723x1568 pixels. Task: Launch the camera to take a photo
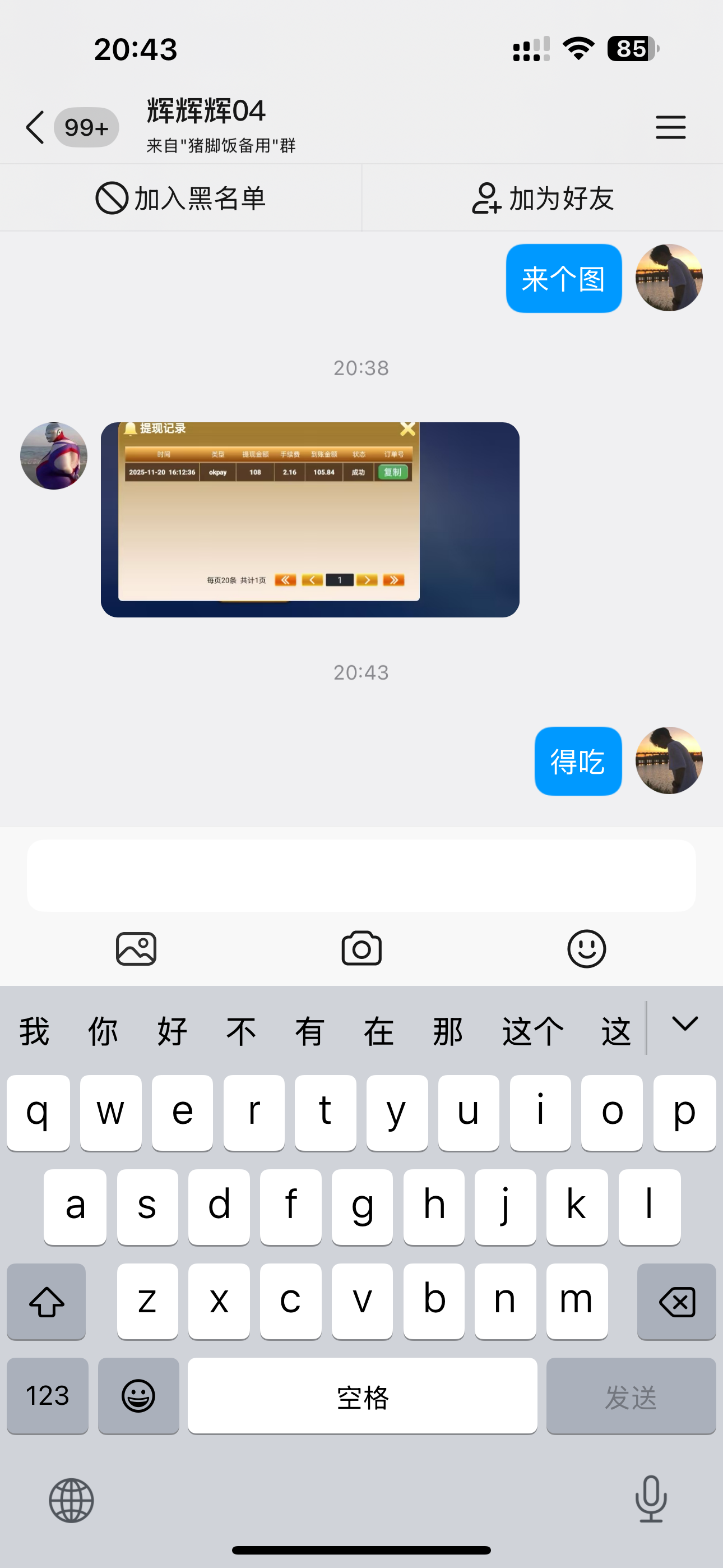point(361,948)
